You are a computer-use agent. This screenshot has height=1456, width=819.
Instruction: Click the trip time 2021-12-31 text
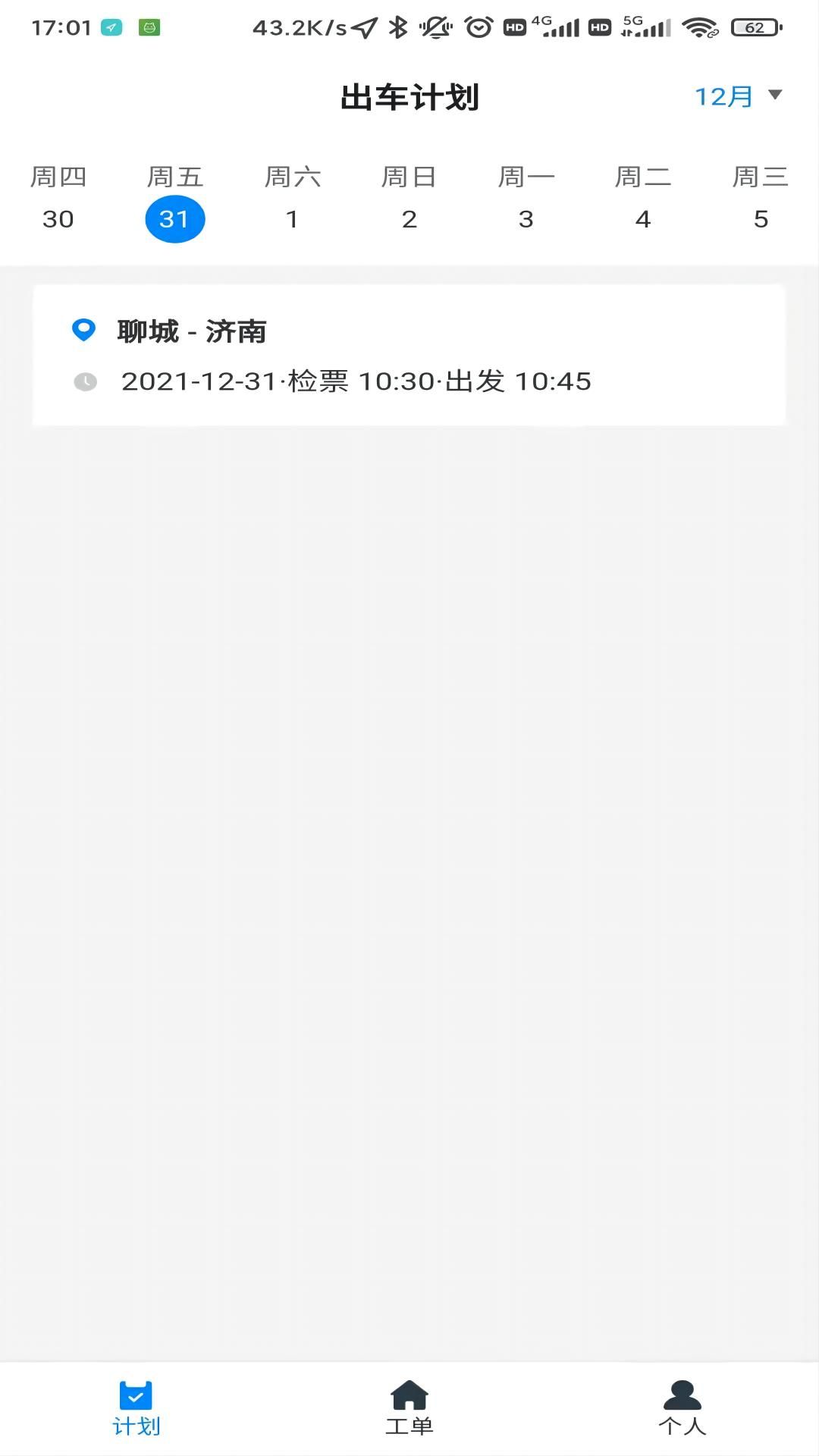point(356,382)
